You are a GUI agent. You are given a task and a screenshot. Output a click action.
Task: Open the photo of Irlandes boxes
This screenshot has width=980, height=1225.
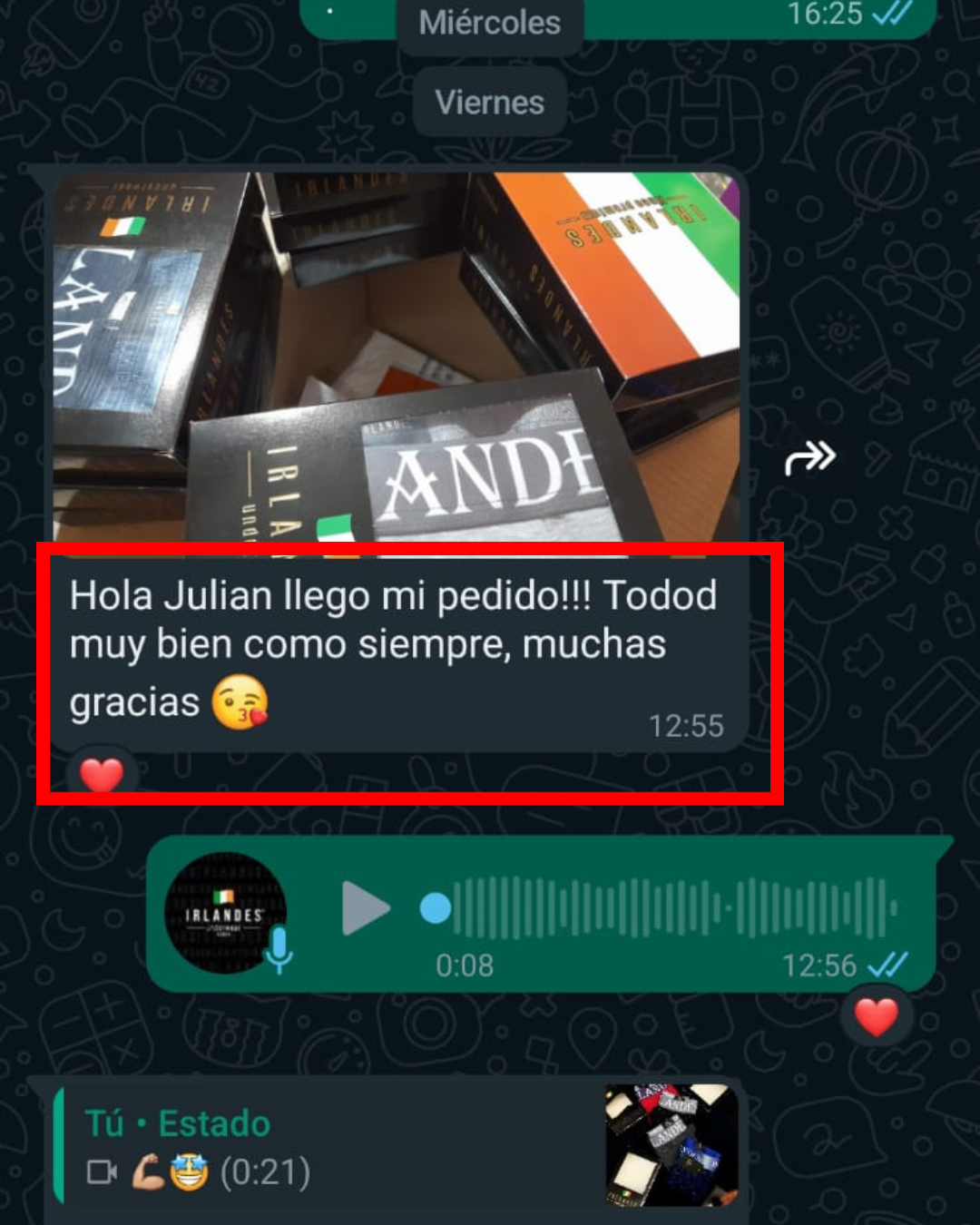tap(397, 357)
